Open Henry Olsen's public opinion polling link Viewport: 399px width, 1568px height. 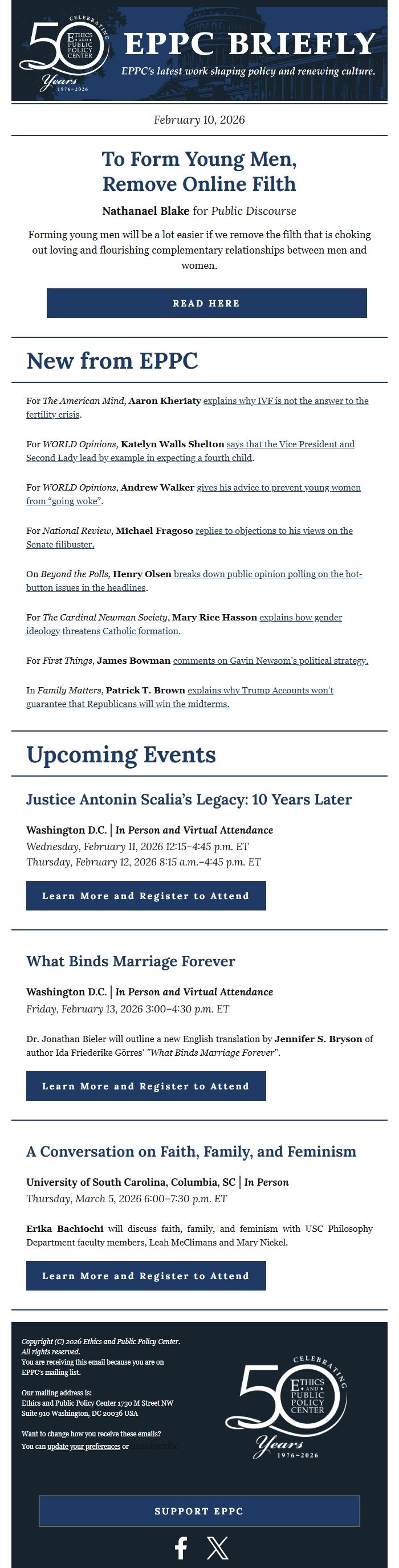[267, 574]
